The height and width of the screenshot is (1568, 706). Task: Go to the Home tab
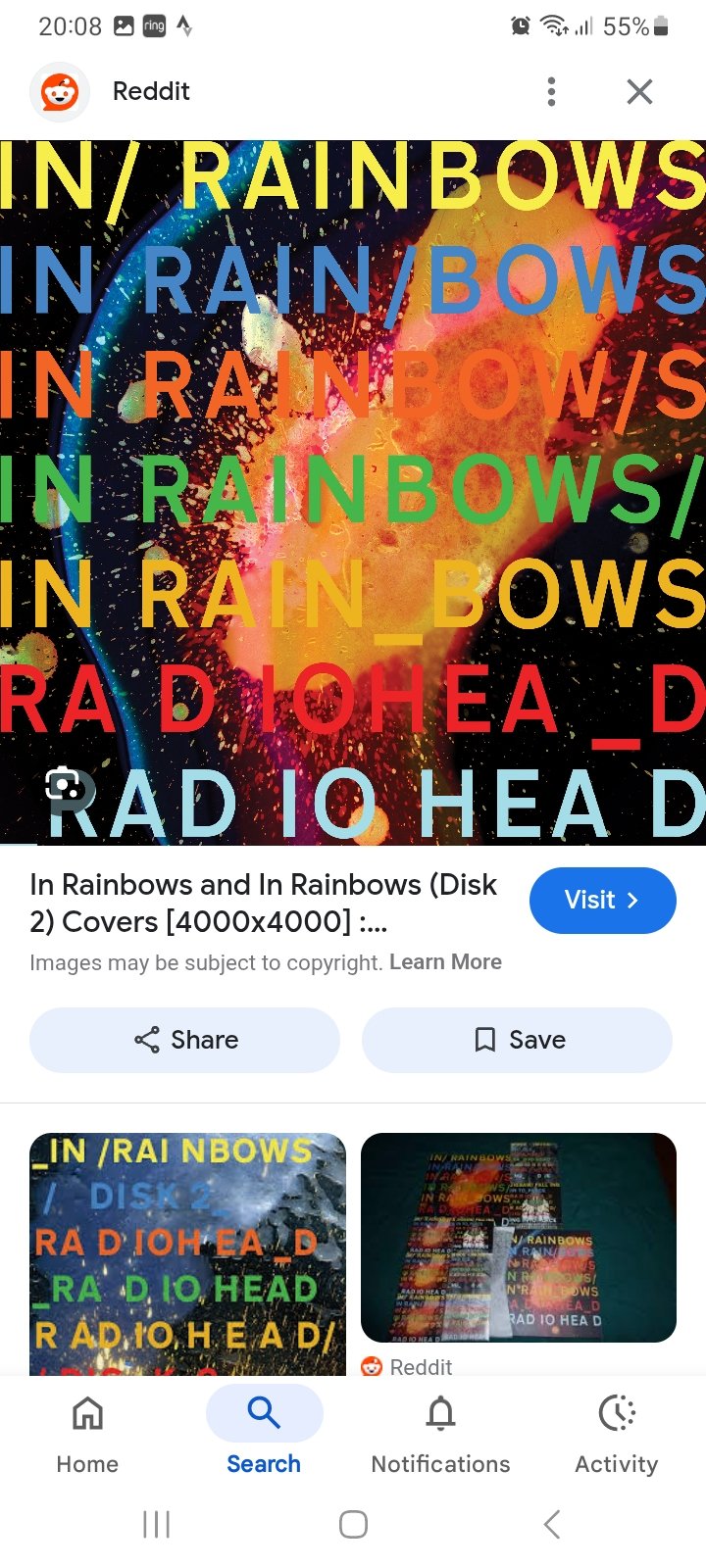[x=87, y=1433]
